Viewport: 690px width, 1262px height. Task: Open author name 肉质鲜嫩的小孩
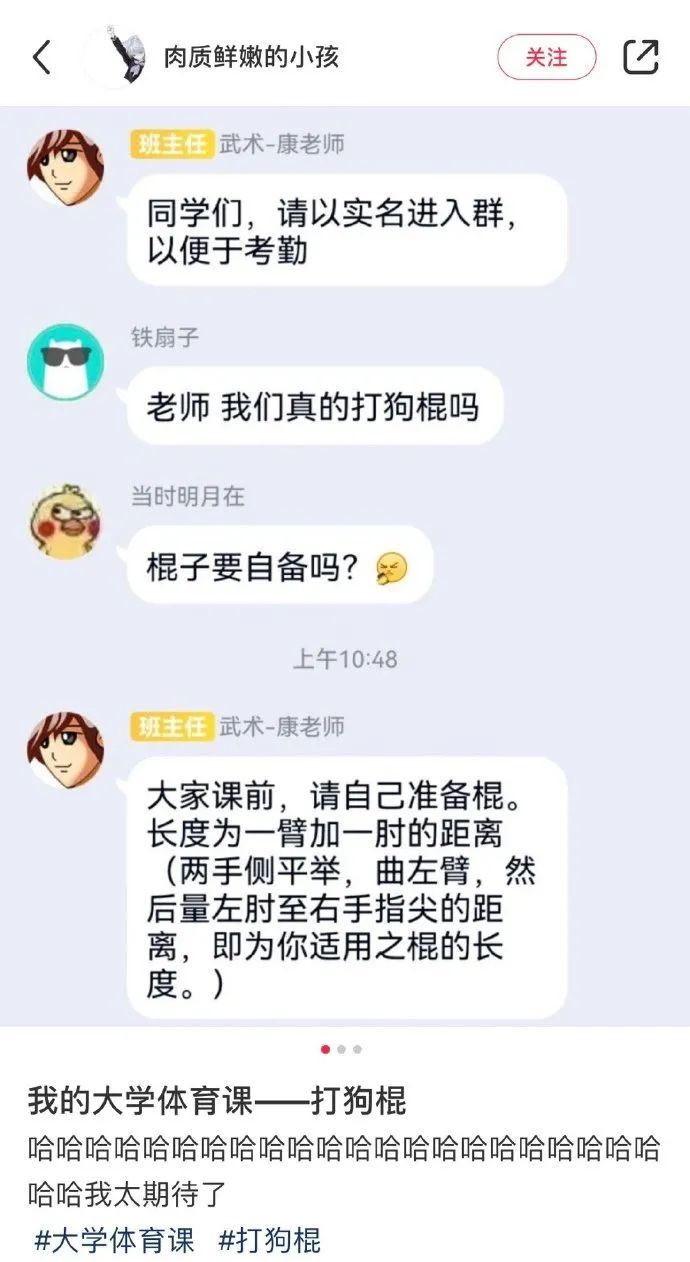point(252,57)
